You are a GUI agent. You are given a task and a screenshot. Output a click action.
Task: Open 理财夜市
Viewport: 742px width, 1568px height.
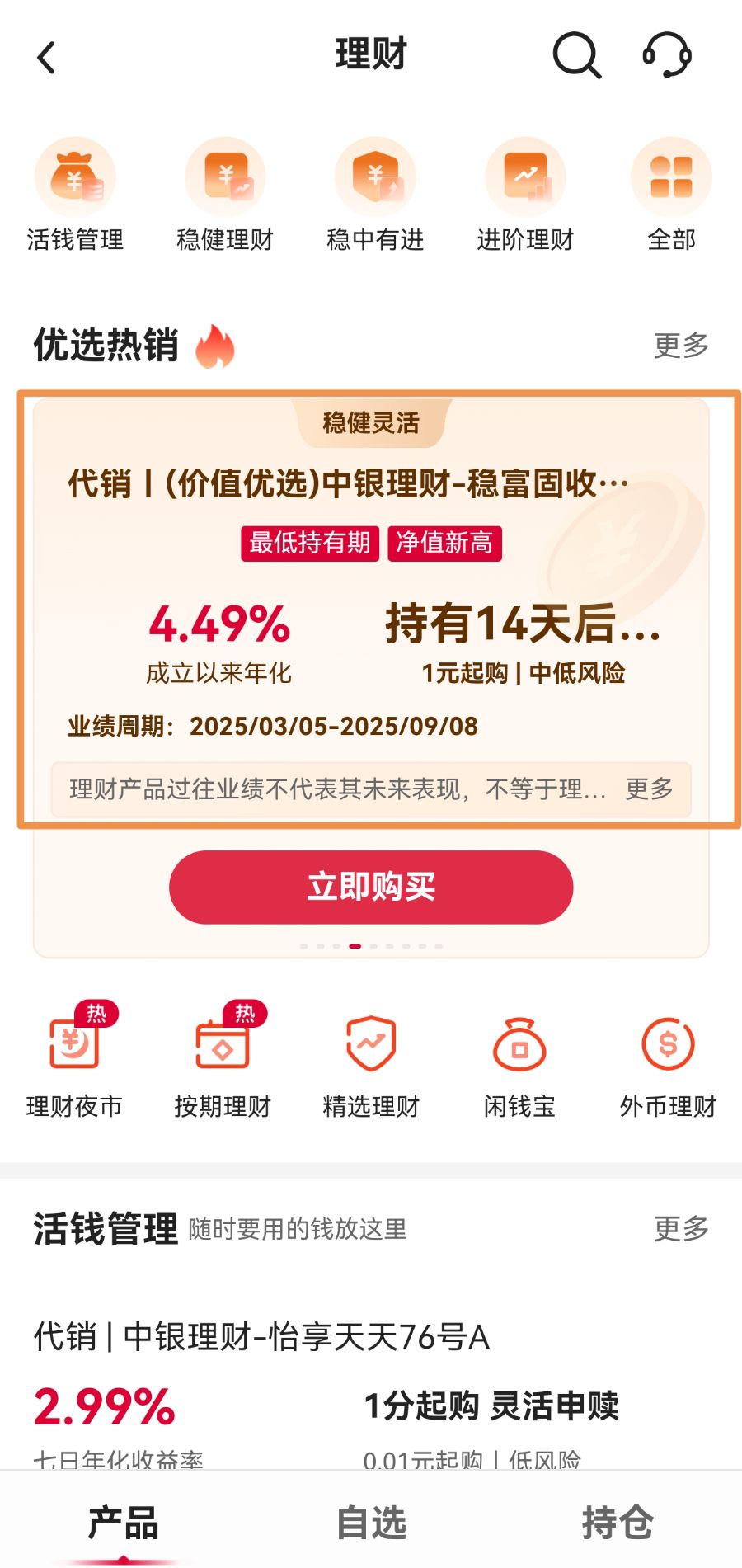74,1062
